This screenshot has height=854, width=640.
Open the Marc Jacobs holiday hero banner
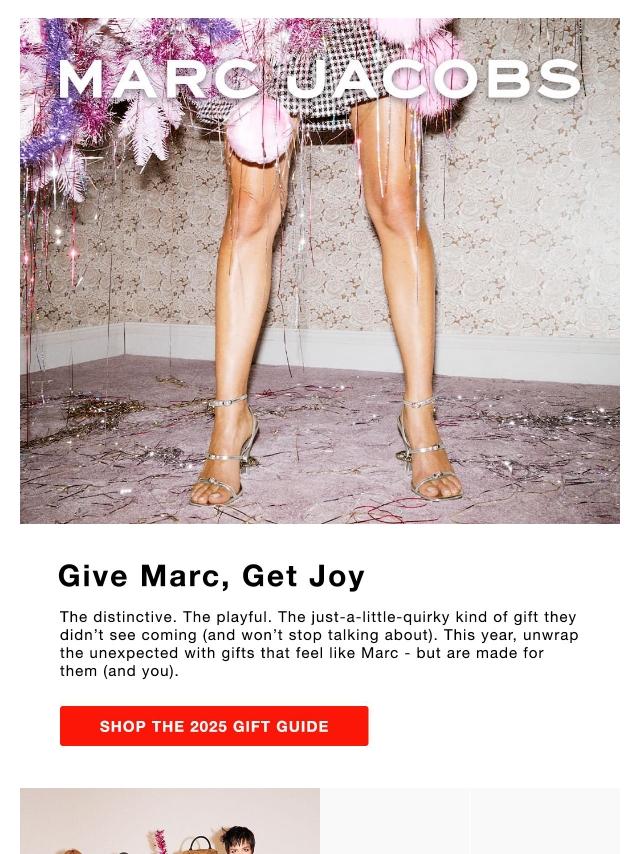coord(320,271)
